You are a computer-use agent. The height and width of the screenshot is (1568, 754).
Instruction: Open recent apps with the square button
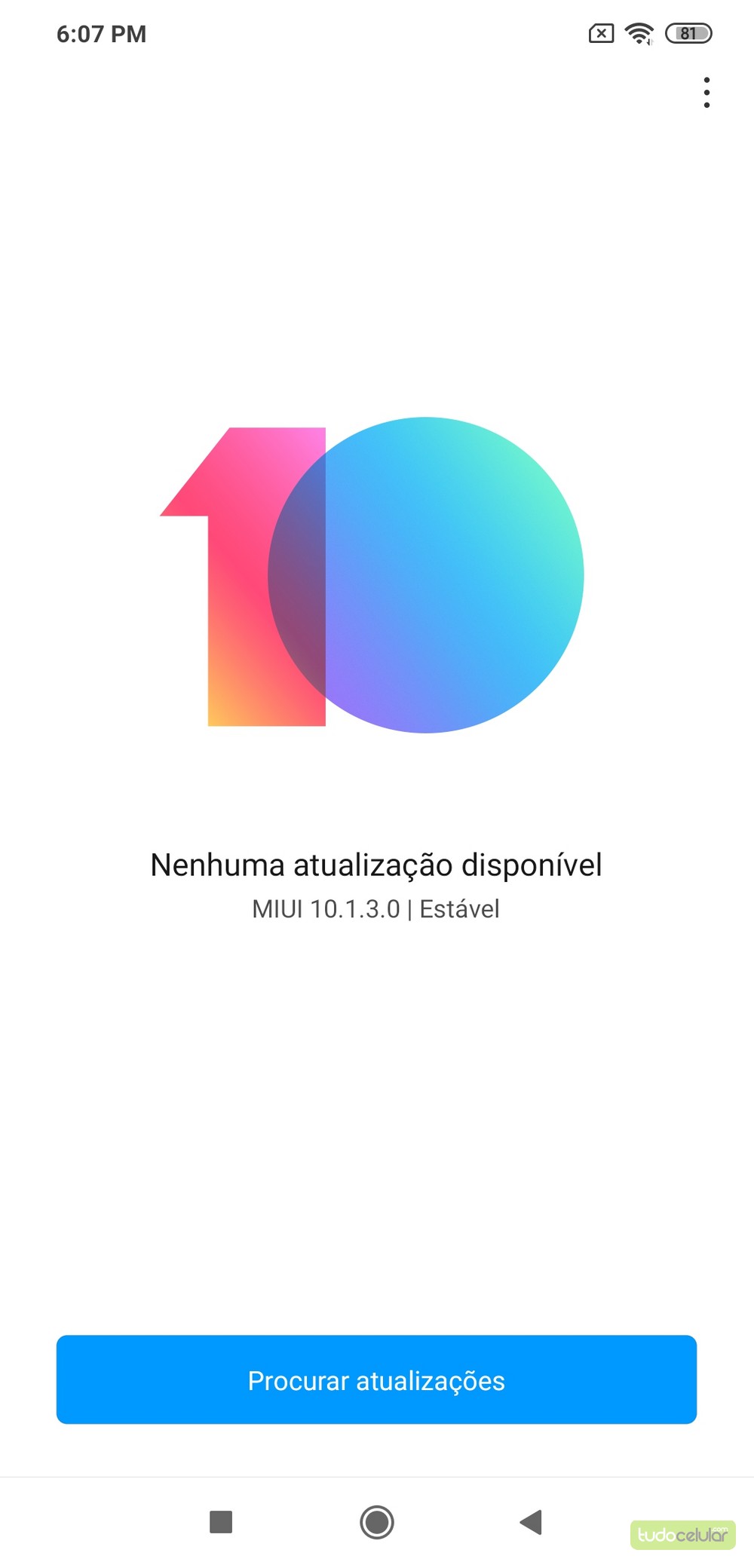click(x=221, y=1522)
